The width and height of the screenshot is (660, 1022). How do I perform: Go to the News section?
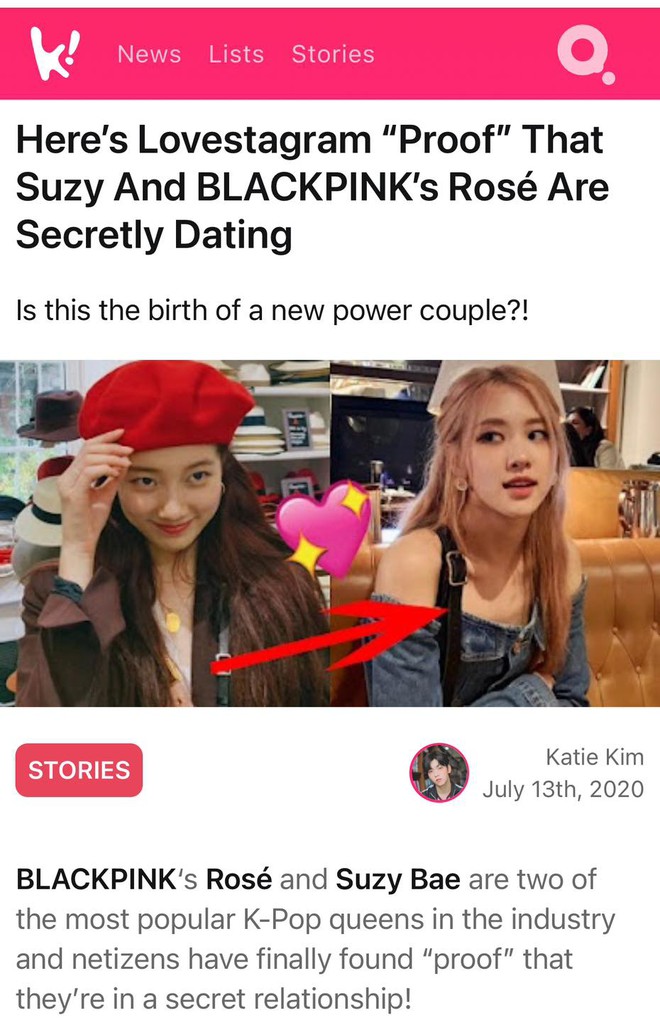pos(149,54)
